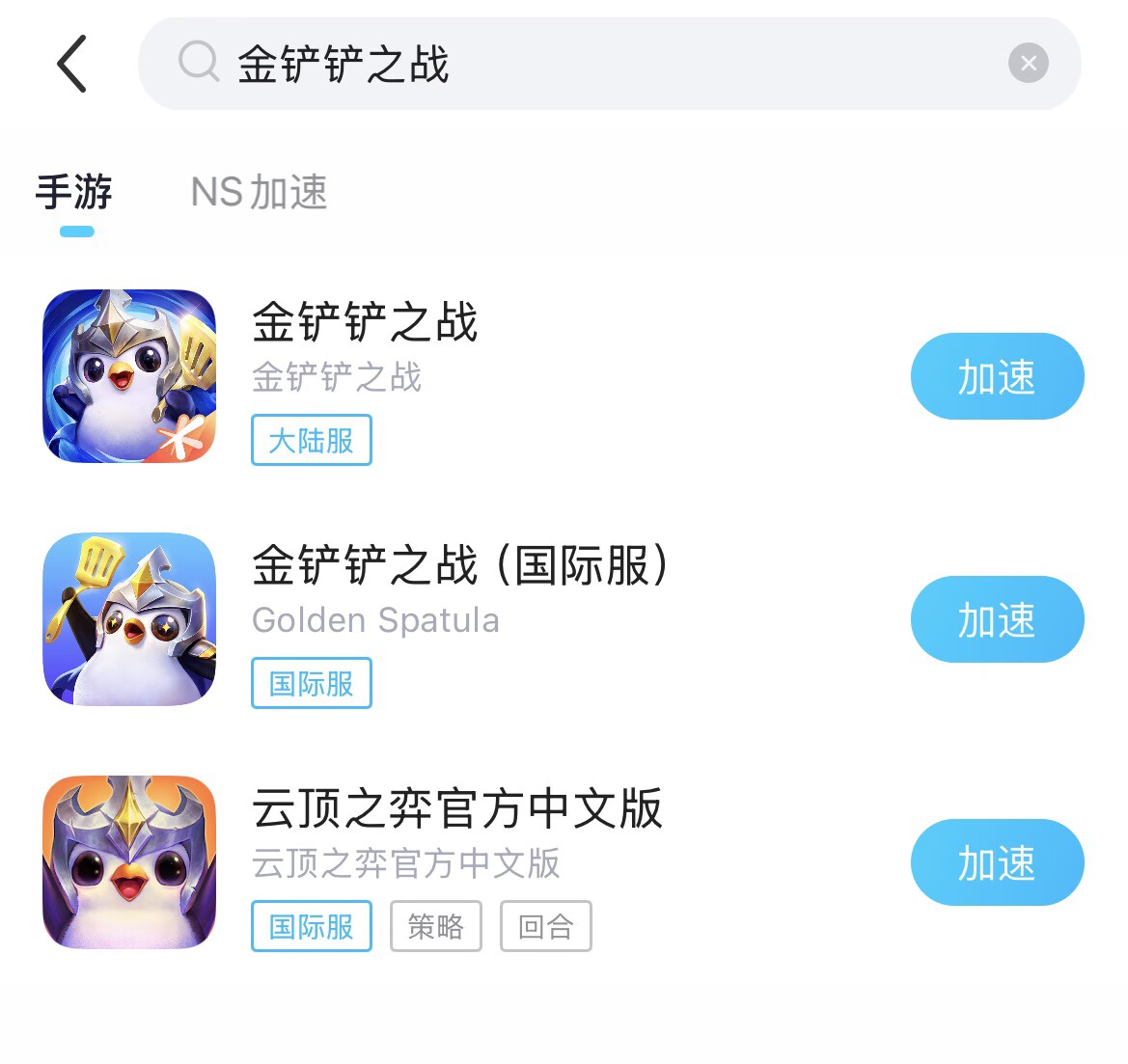
Task: Go back using the top-left arrow
Action: point(72,64)
